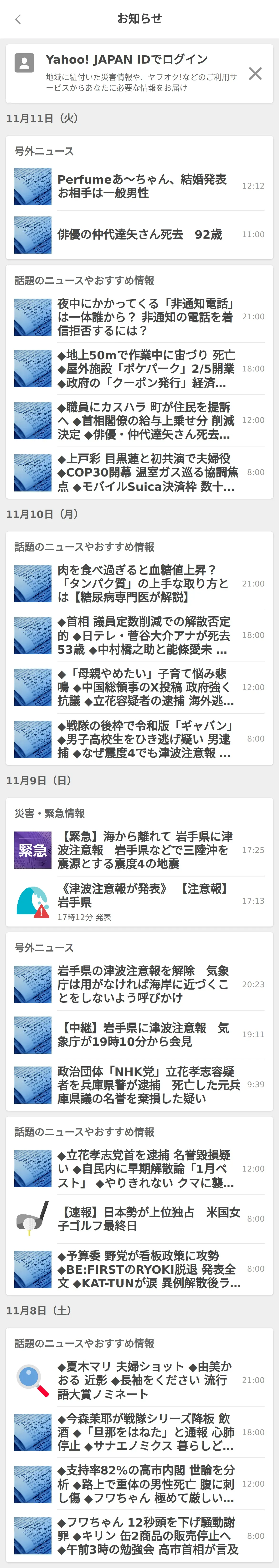Open the 職員にカスハラ news digest

(x=146, y=421)
